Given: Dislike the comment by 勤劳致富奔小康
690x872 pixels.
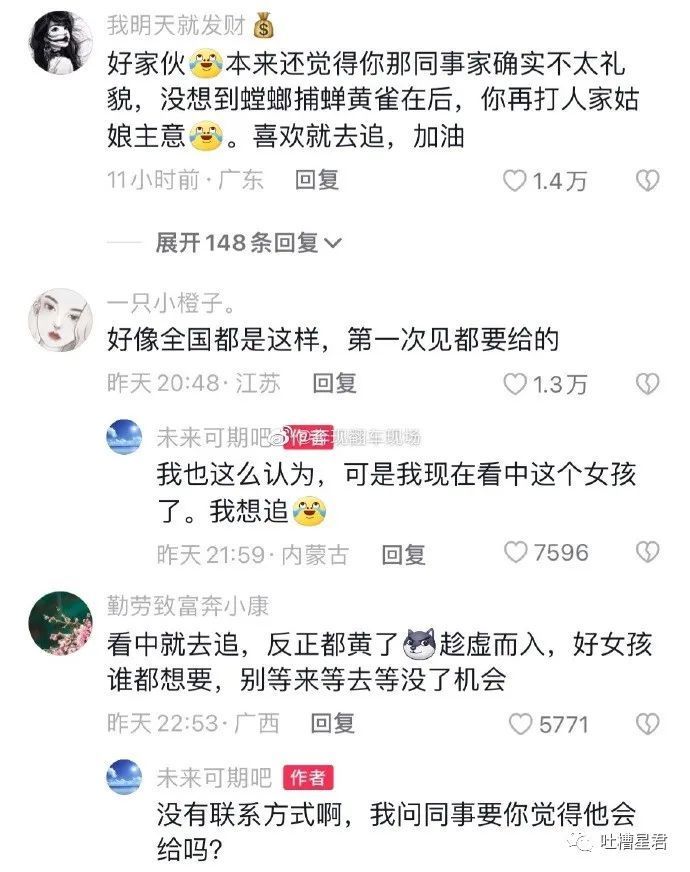Looking at the screenshot, I should point(648,723).
